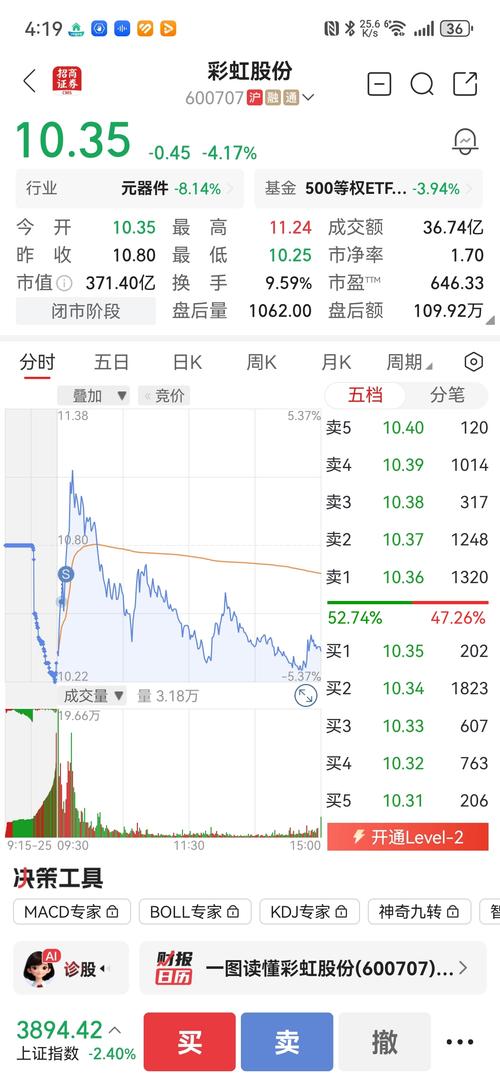
Task: Select the 周K chart tab
Action: pos(261,362)
